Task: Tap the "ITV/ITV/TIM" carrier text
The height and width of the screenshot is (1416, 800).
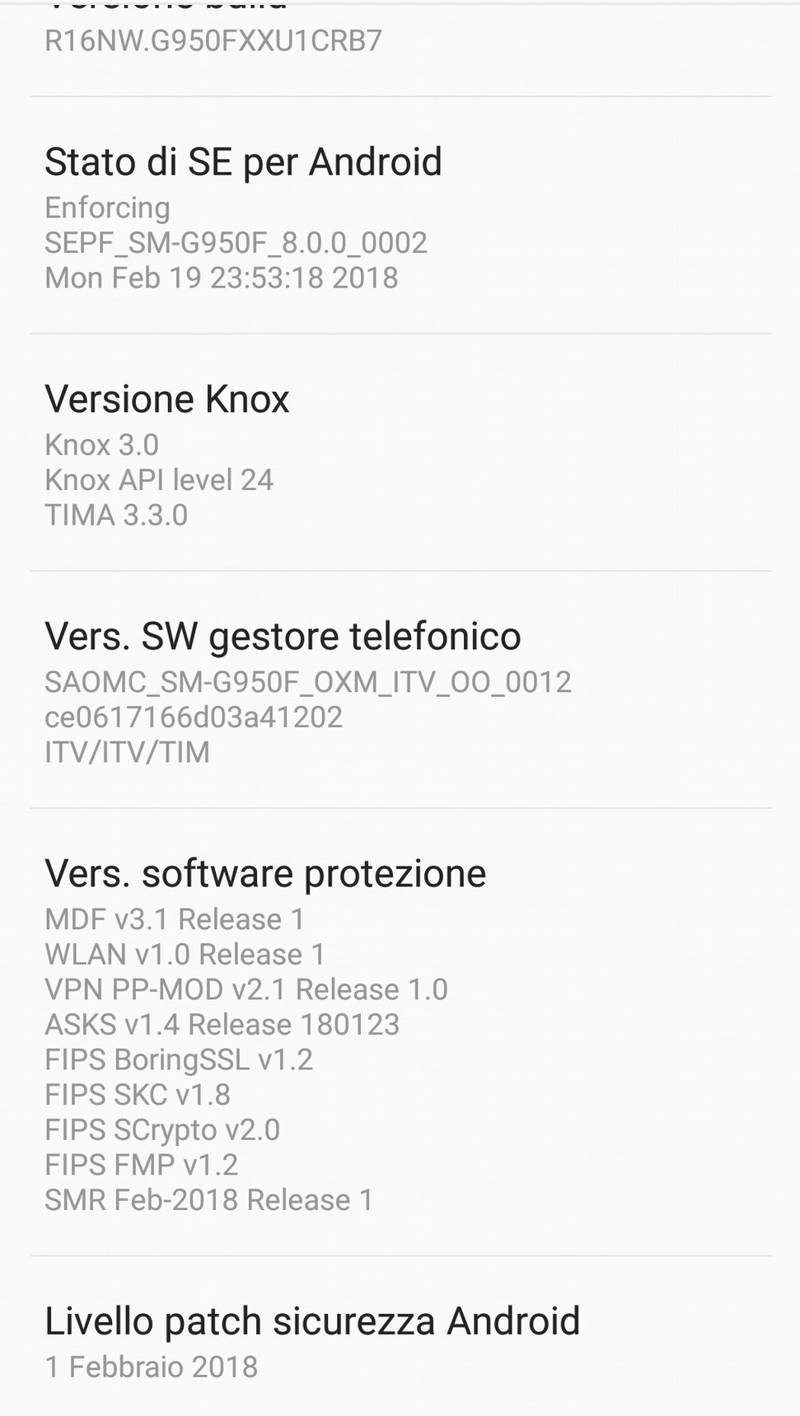Action: pos(127,752)
